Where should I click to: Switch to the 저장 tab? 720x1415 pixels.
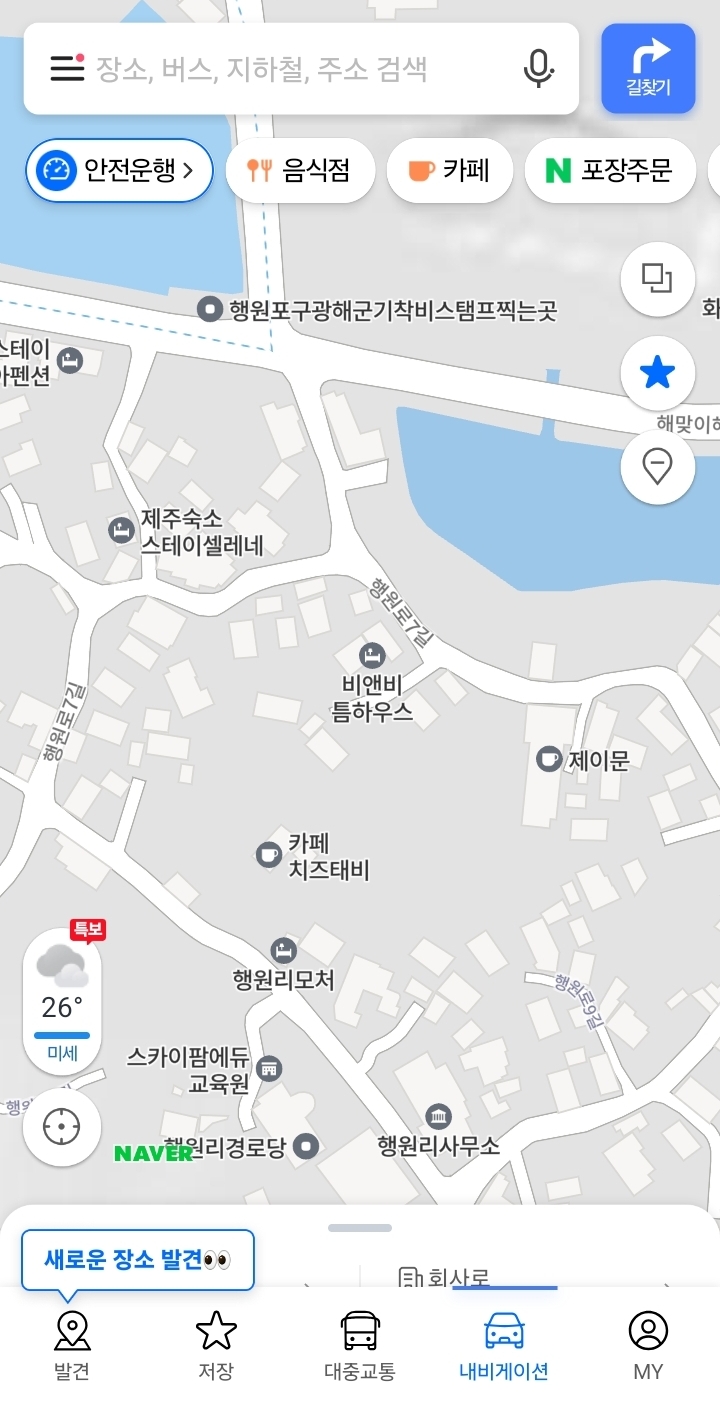[x=216, y=1345]
